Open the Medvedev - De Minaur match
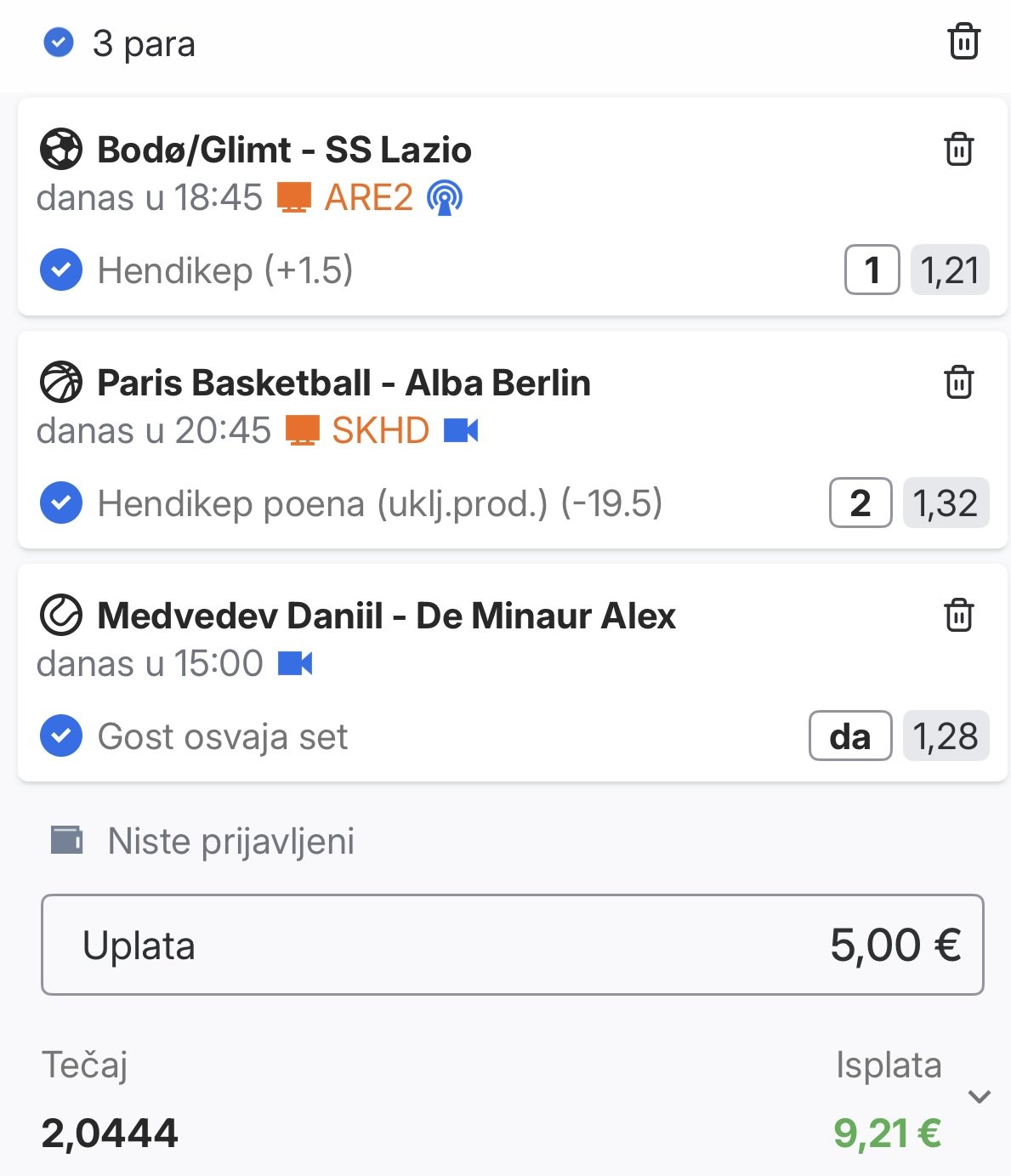 click(x=386, y=616)
